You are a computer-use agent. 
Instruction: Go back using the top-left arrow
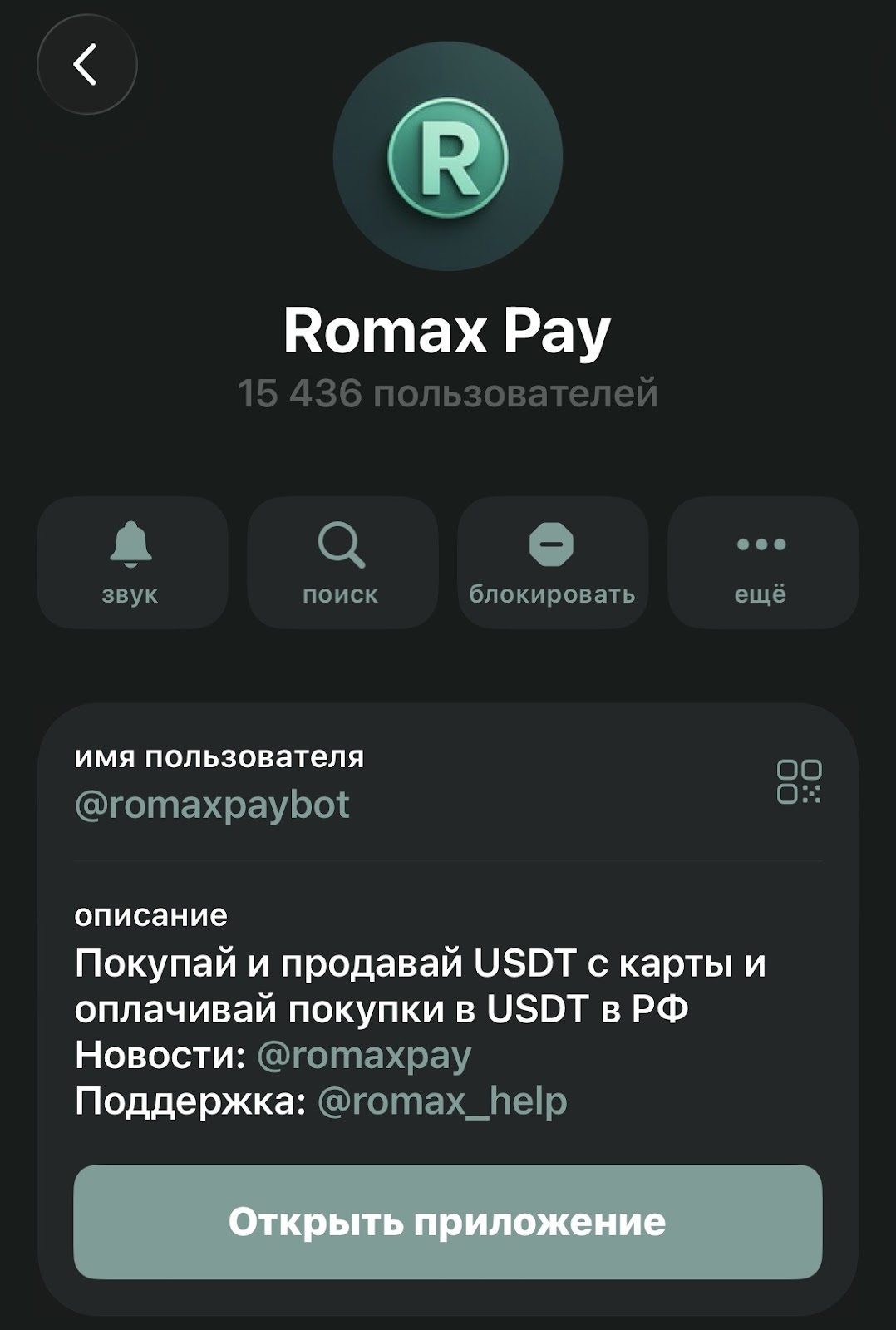click(x=86, y=65)
